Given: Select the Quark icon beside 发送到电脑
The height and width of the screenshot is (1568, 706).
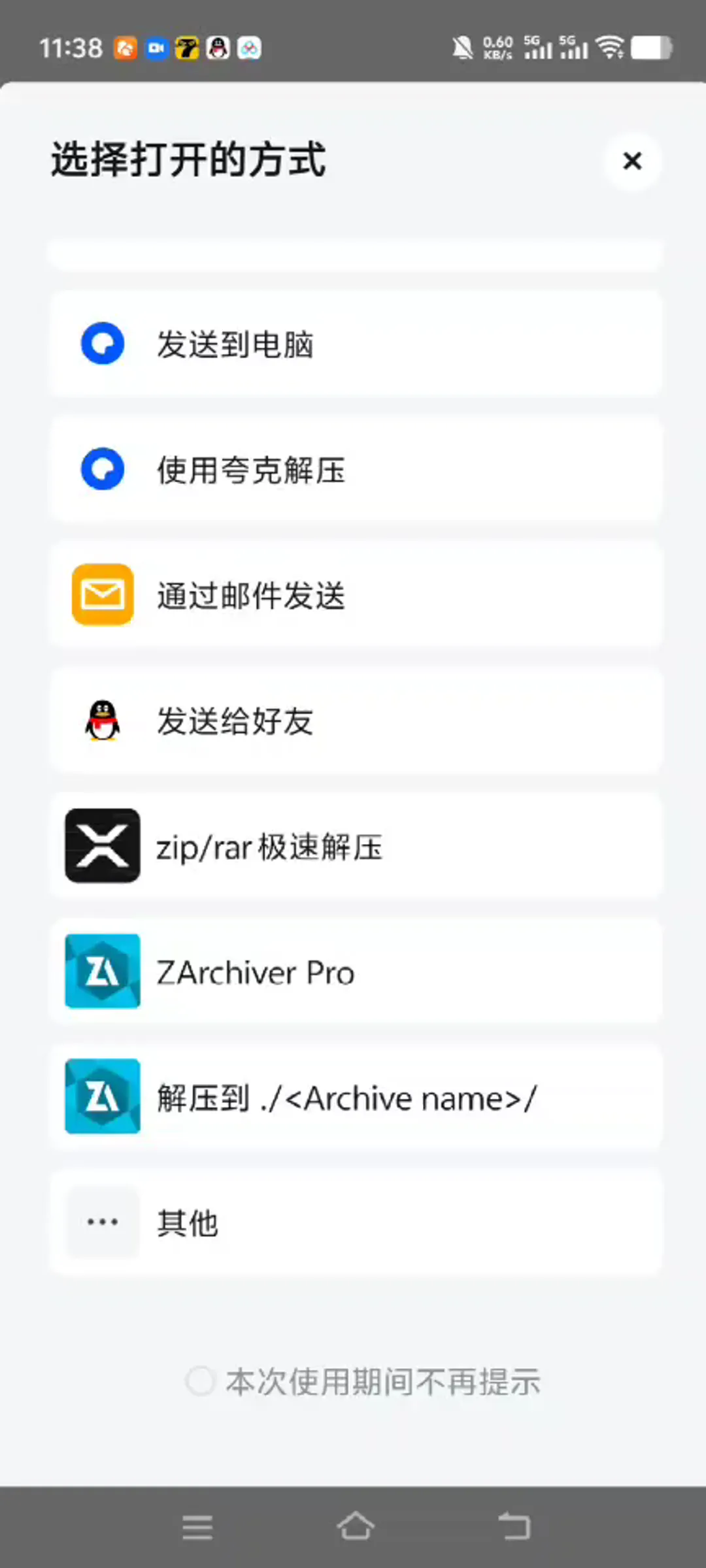Looking at the screenshot, I should pyautogui.click(x=102, y=343).
